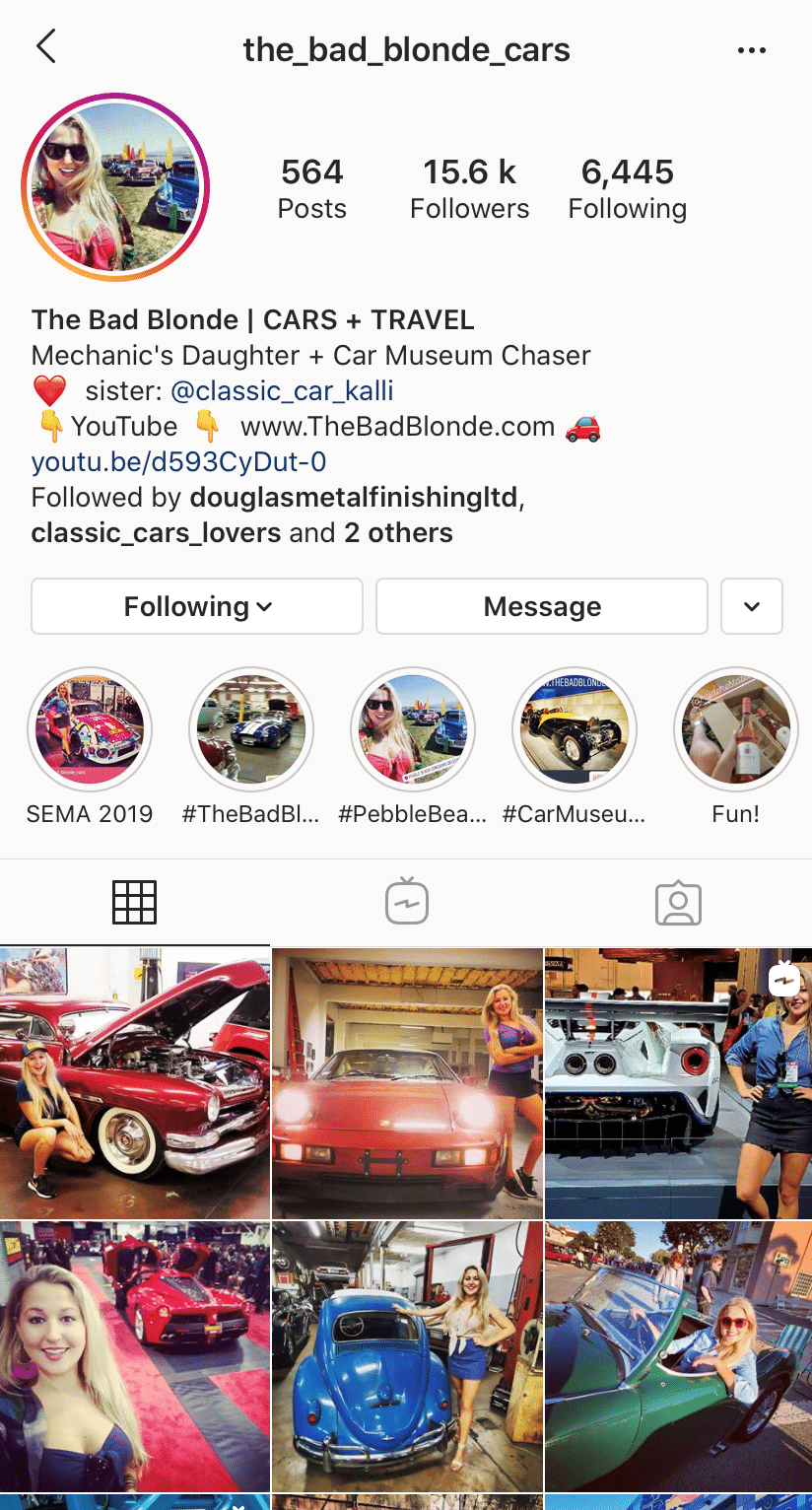Open the green convertible car post
The width and height of the screenshot is (812, 1510).
679,1356
